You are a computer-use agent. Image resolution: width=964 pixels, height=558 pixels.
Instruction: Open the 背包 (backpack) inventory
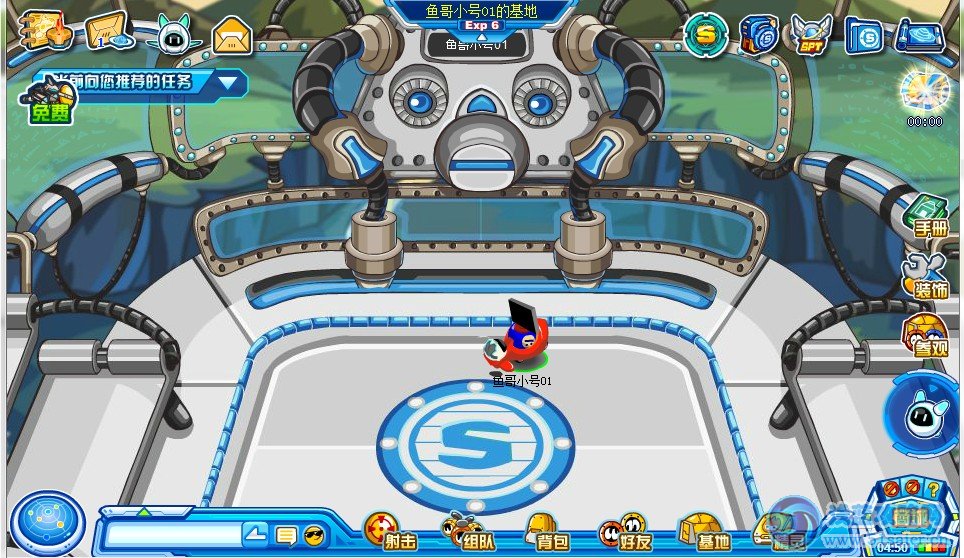point(545,531)
